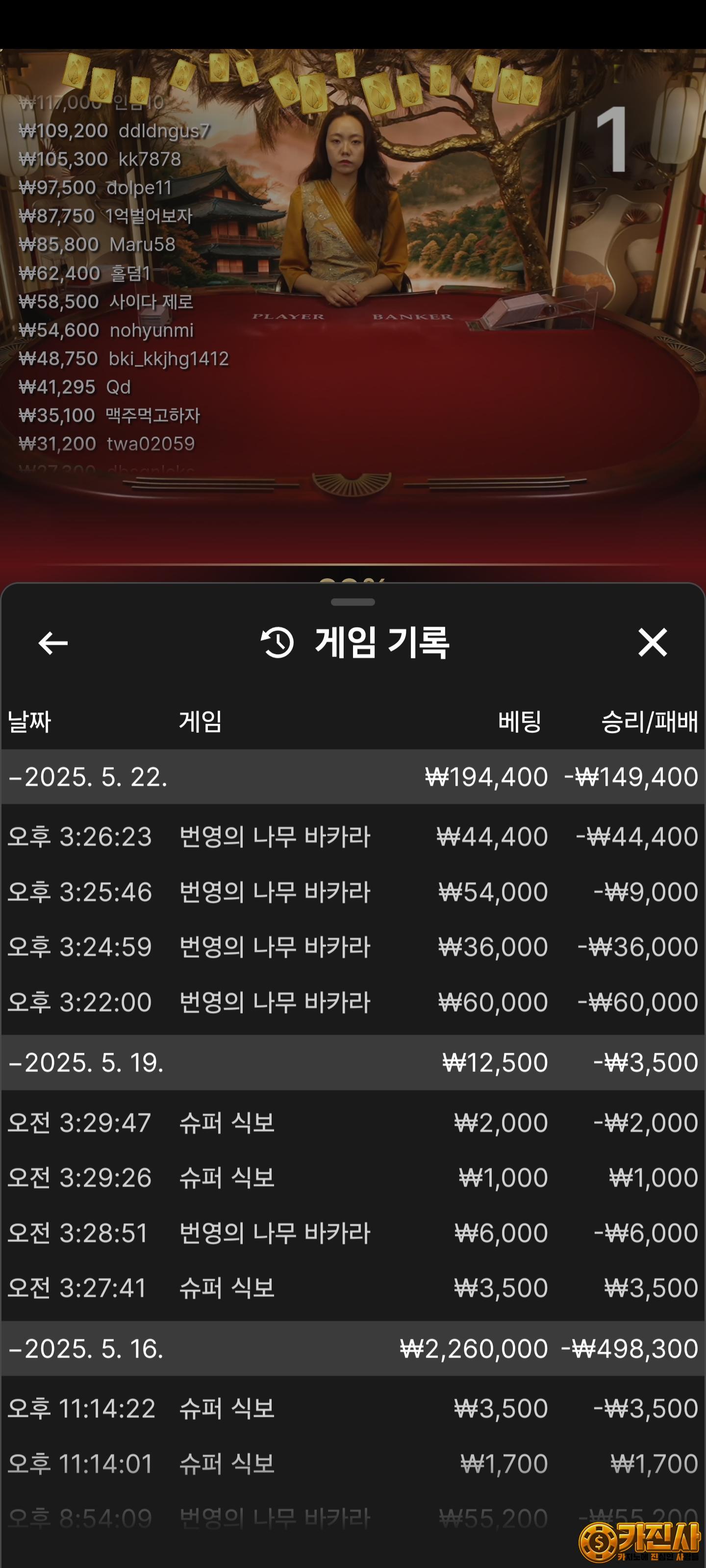Go back from the game history panel
The image size is (706, 1568).
point(53,643)
